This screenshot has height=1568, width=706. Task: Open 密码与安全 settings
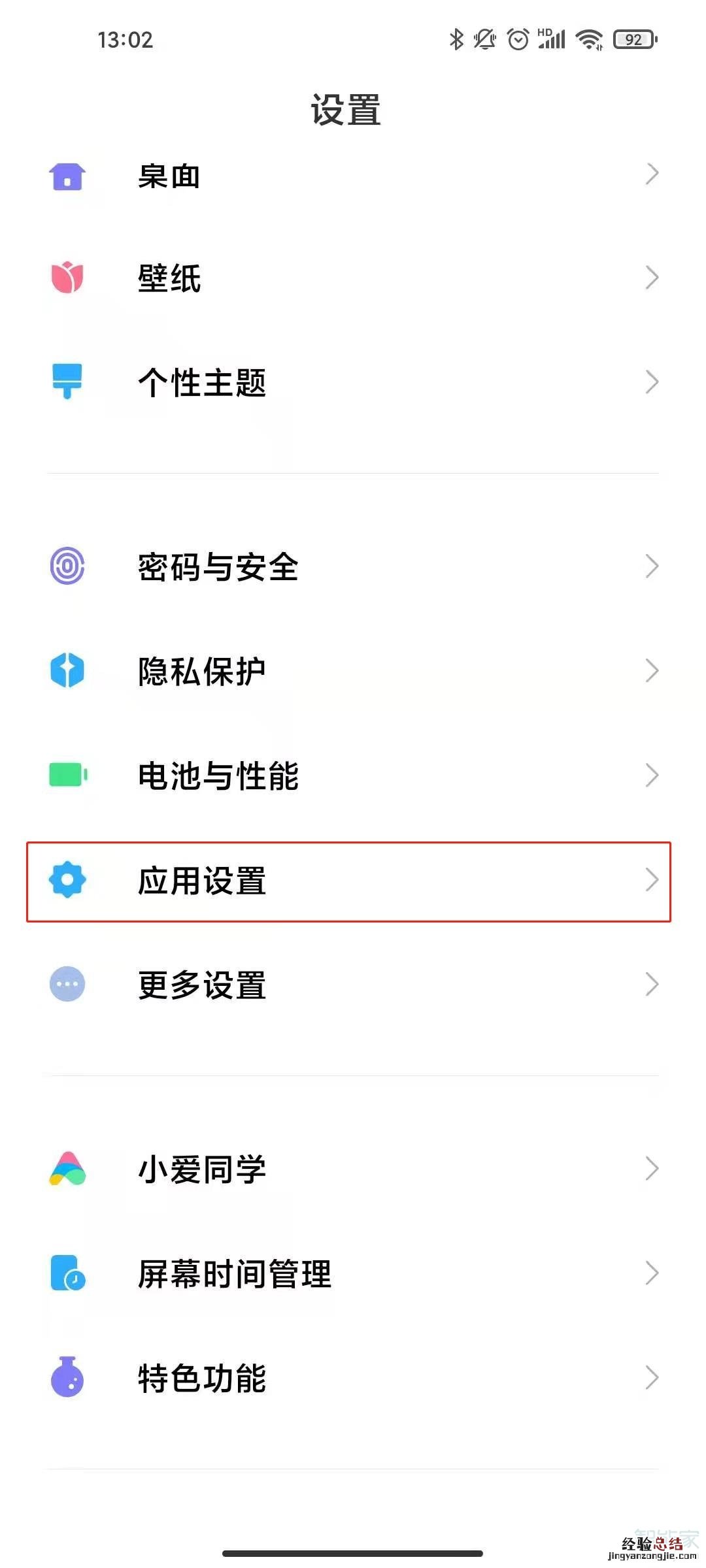click(x=353, y=566)
